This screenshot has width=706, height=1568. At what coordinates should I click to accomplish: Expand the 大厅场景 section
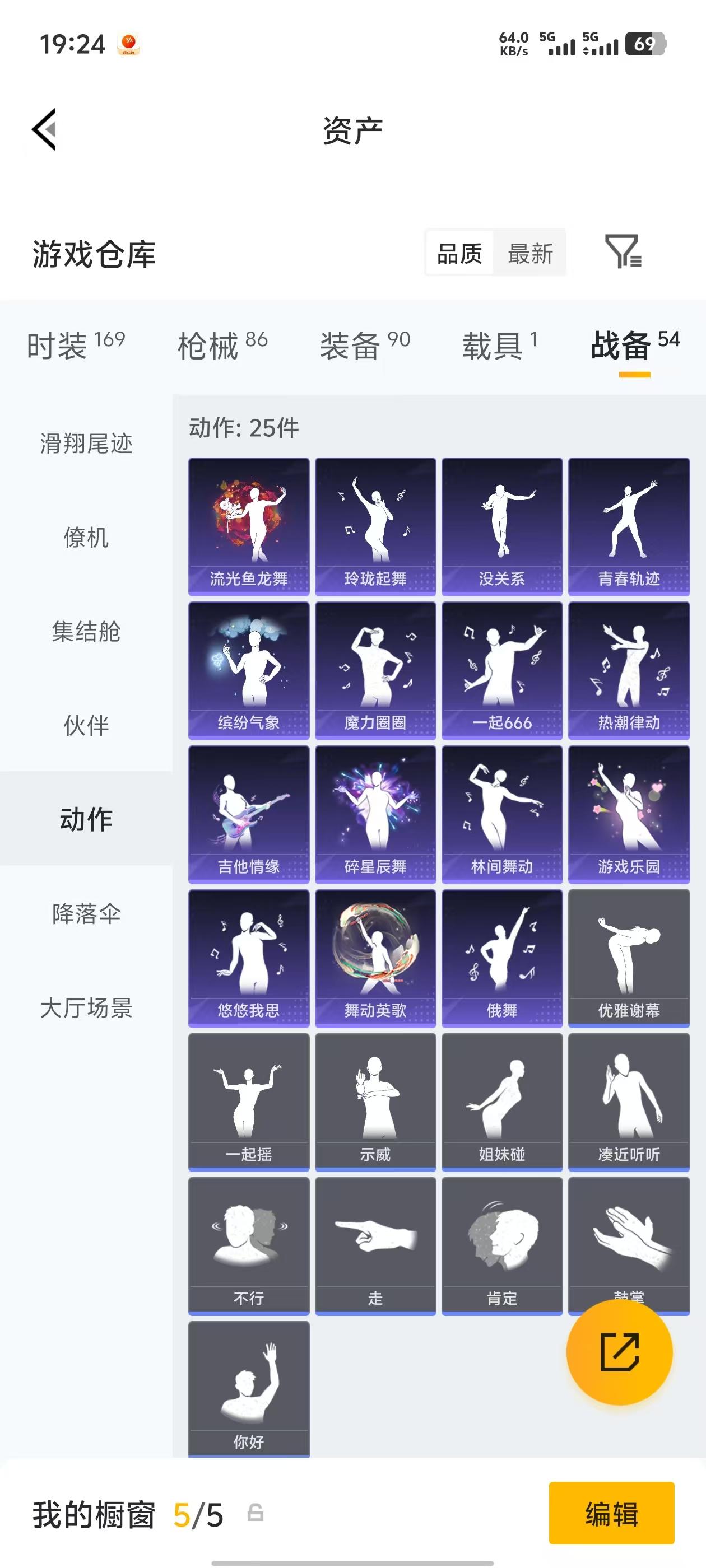85,1007
